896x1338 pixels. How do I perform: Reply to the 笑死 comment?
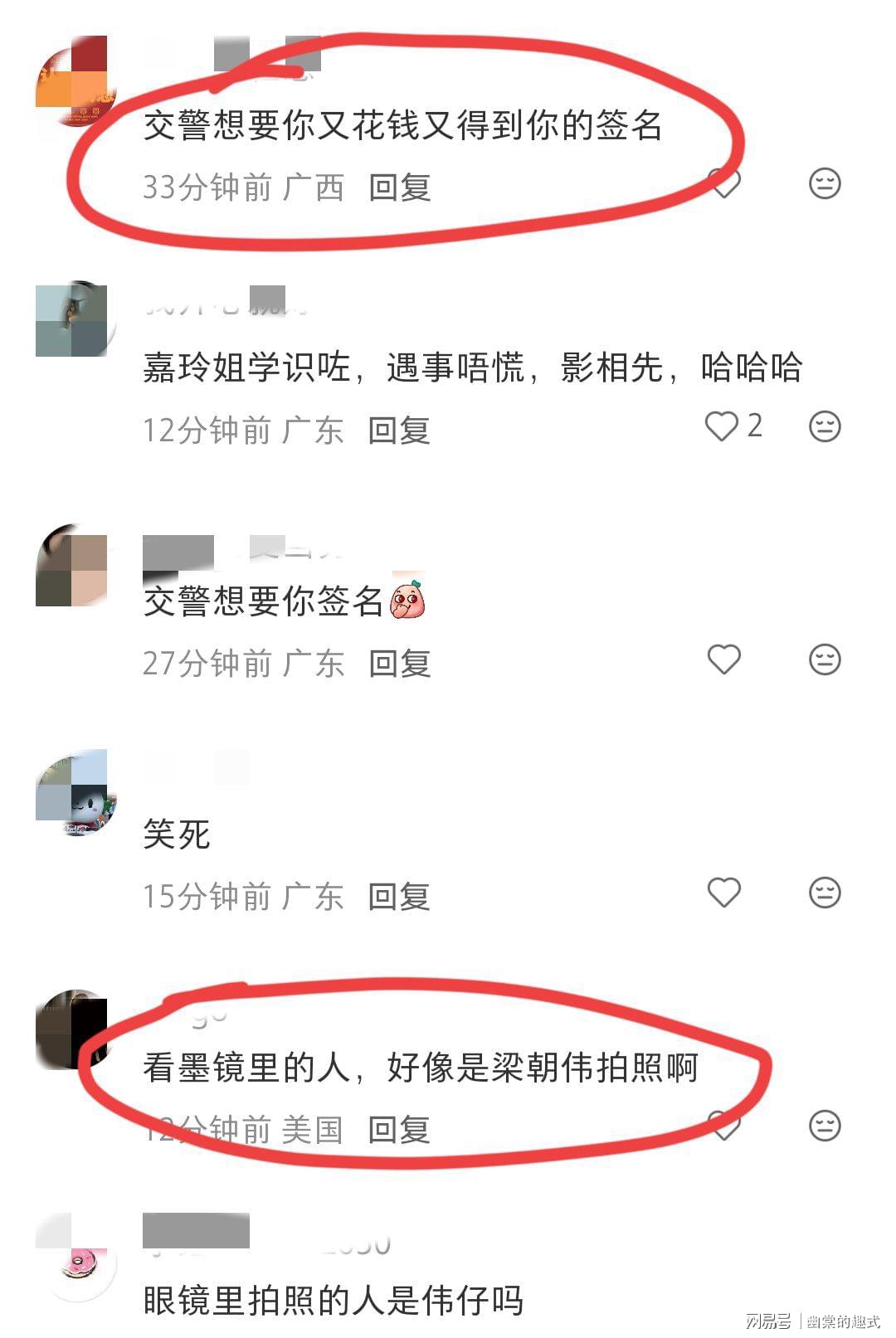coord(399,897)
